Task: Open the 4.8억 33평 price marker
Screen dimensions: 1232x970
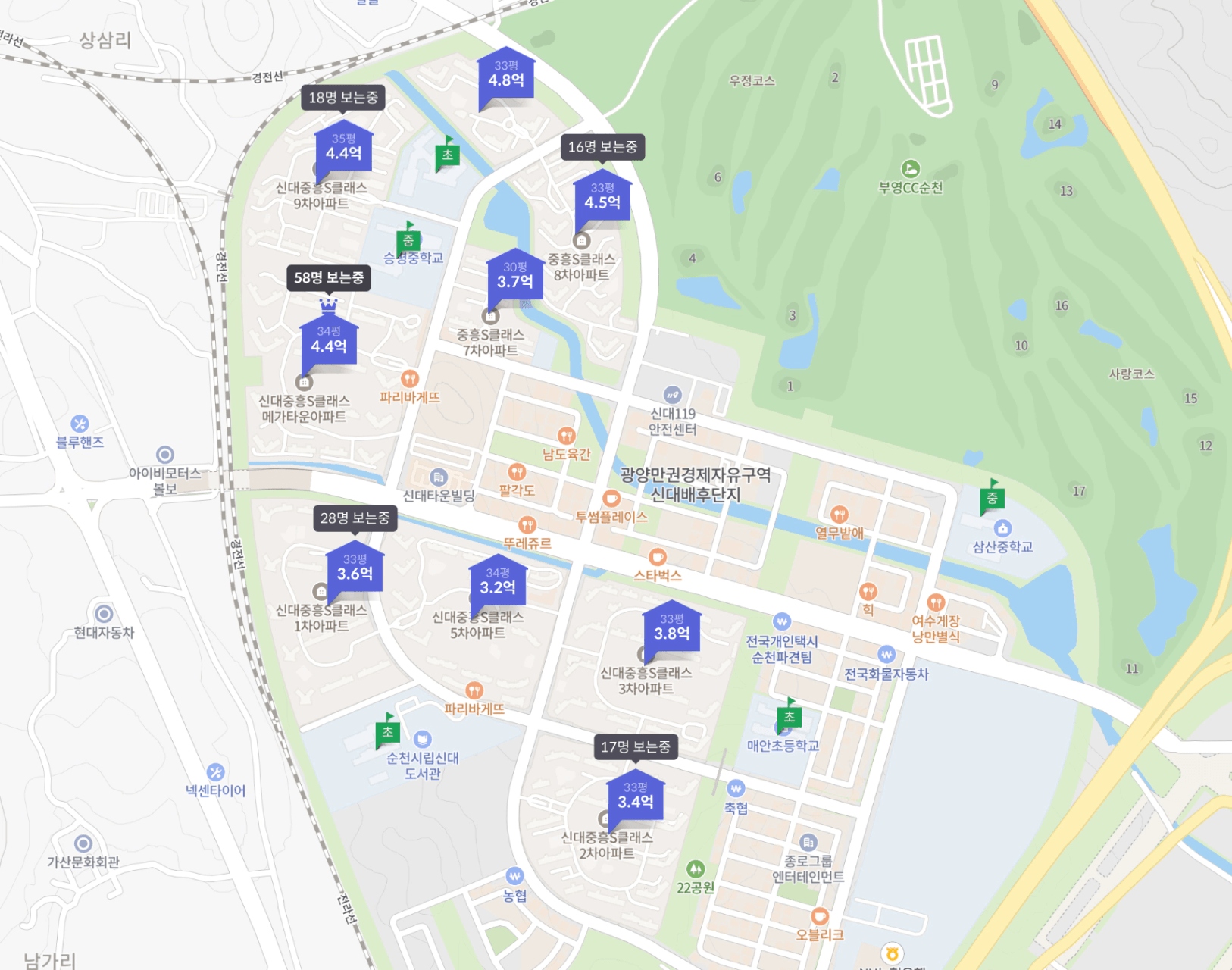Action: pyautogui.click(x=506, y=74)
